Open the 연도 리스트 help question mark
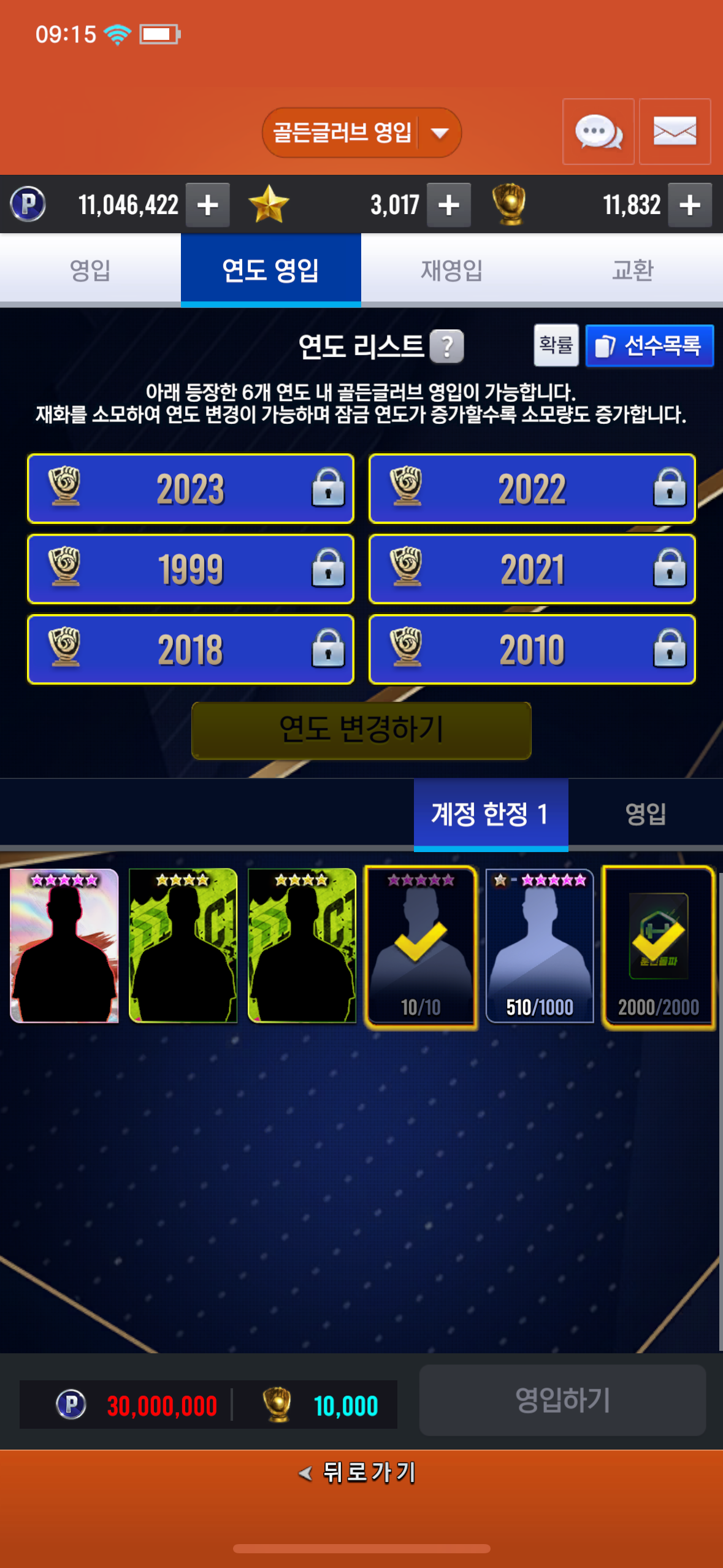This screenshot has width=723, height=1568. [x=447, y=347]
